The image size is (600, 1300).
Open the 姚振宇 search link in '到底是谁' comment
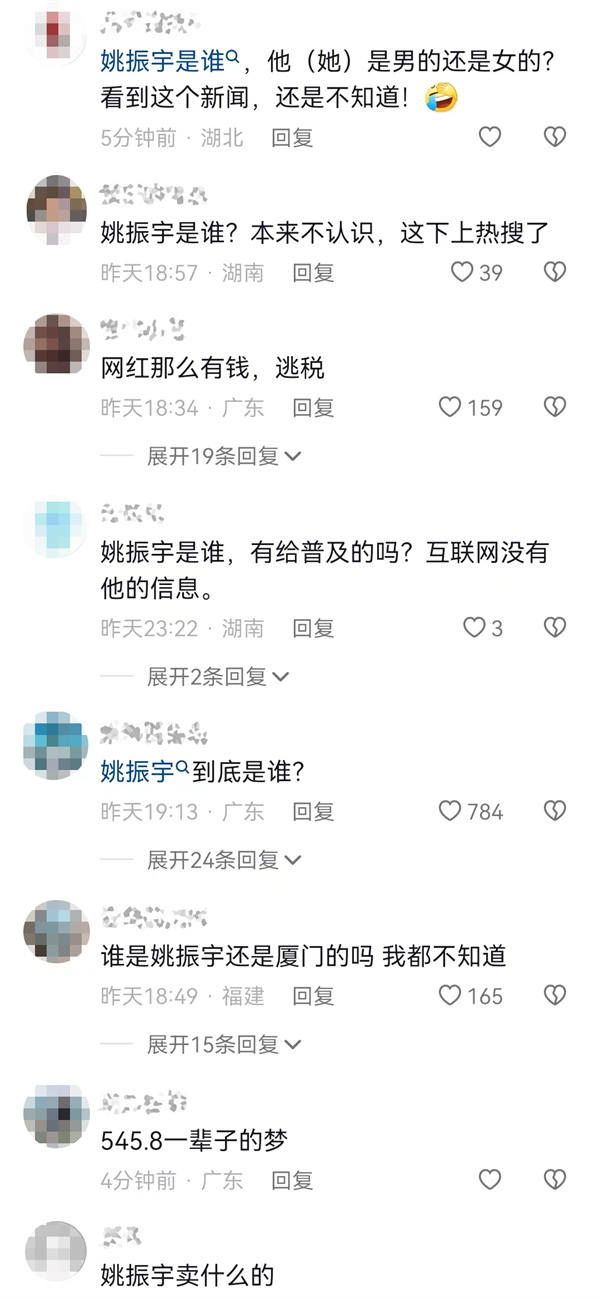(x=144, y=771)
